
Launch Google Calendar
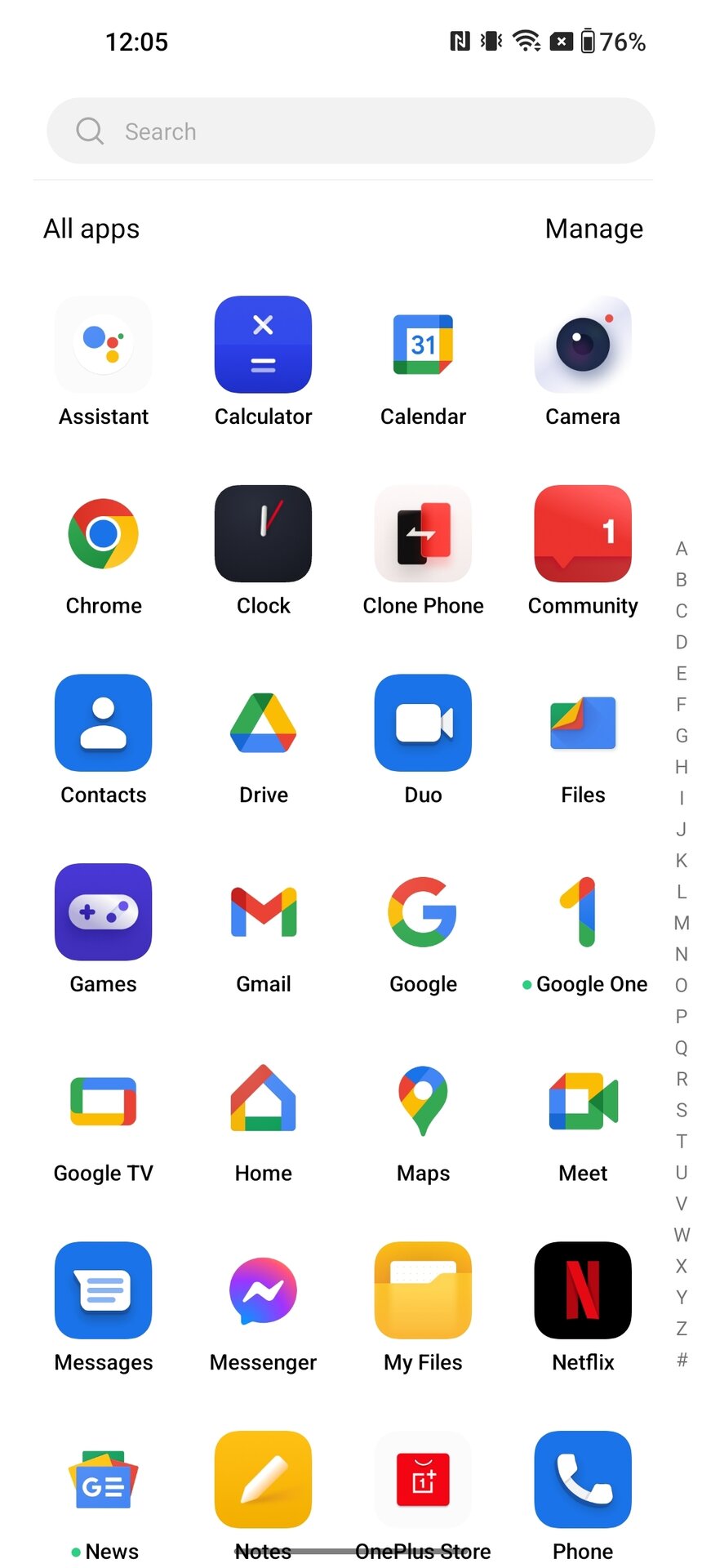pos(423,345)
